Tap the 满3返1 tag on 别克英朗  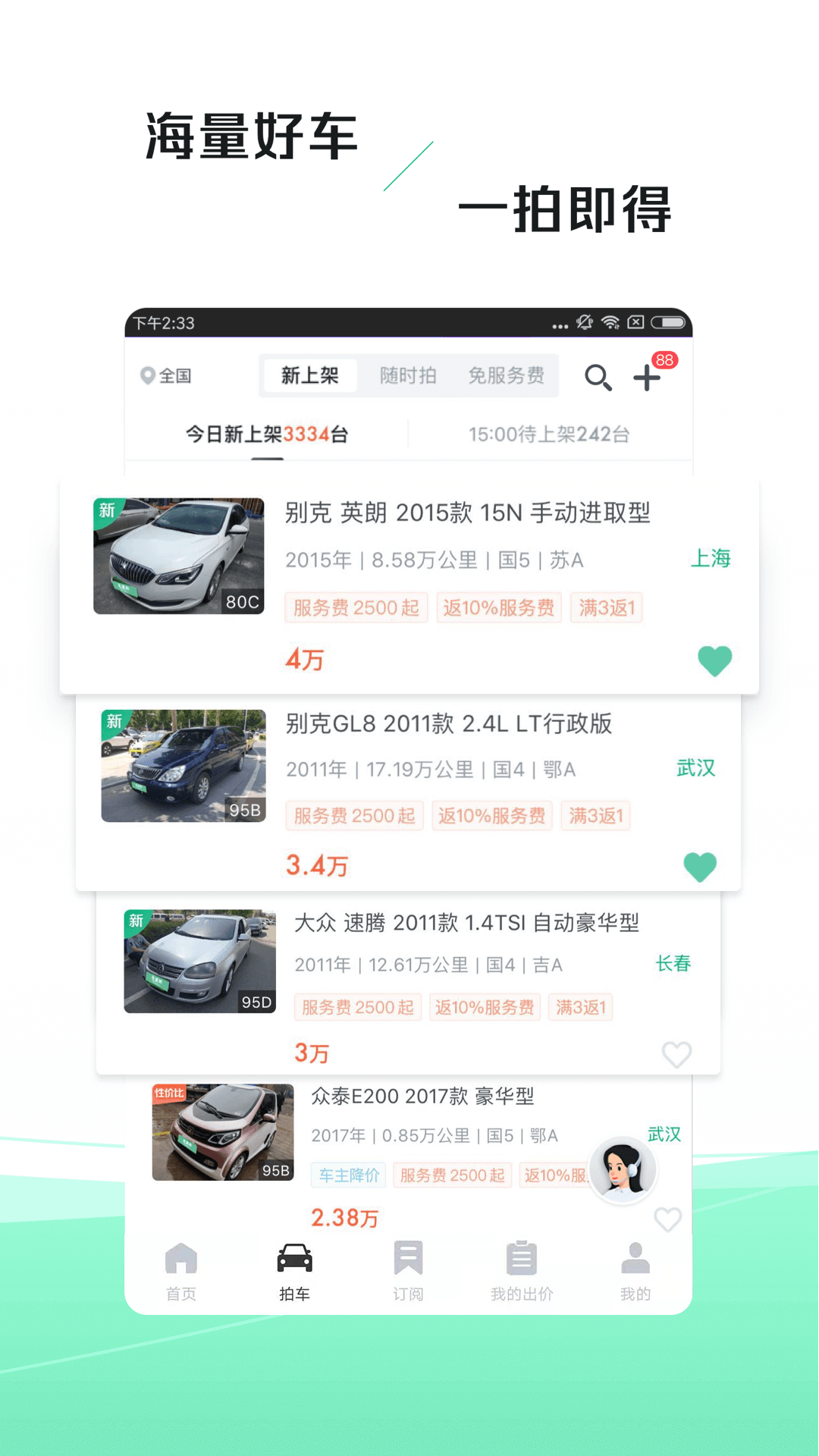[x=607, y=607]
